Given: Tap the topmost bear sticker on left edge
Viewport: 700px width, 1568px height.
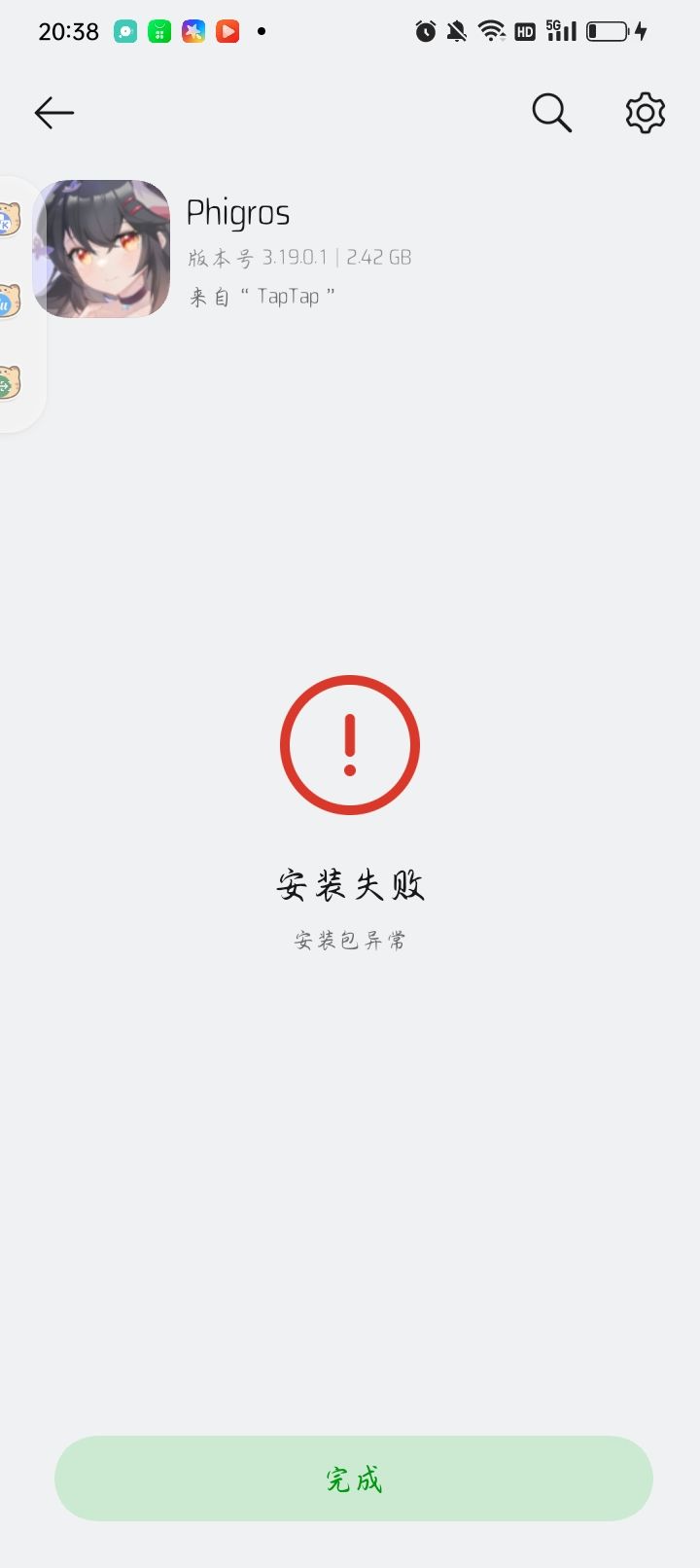Looking at the screenshot, I should coord(10,219).
